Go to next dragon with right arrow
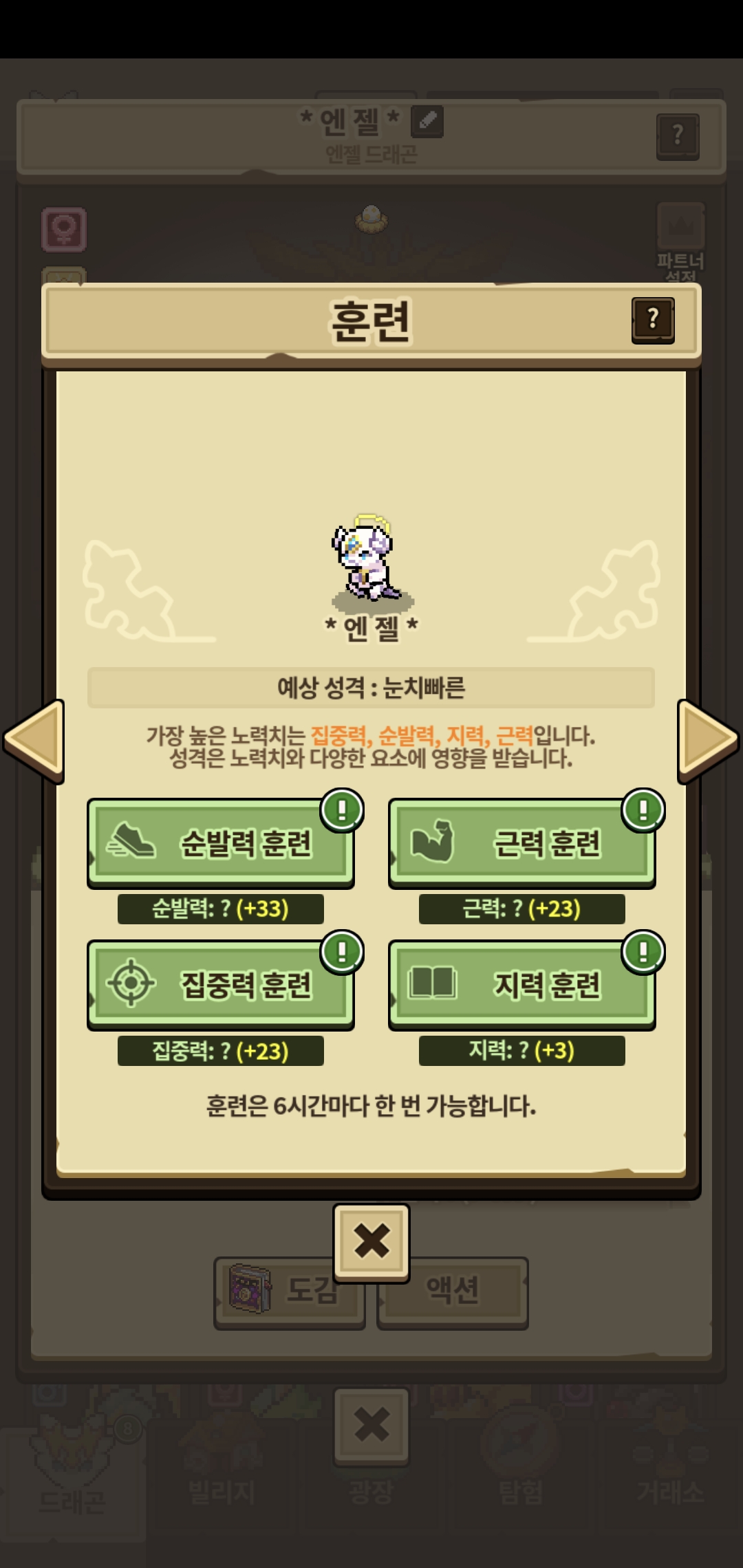This screenshot has width=743, height=1568. point(708,741)
